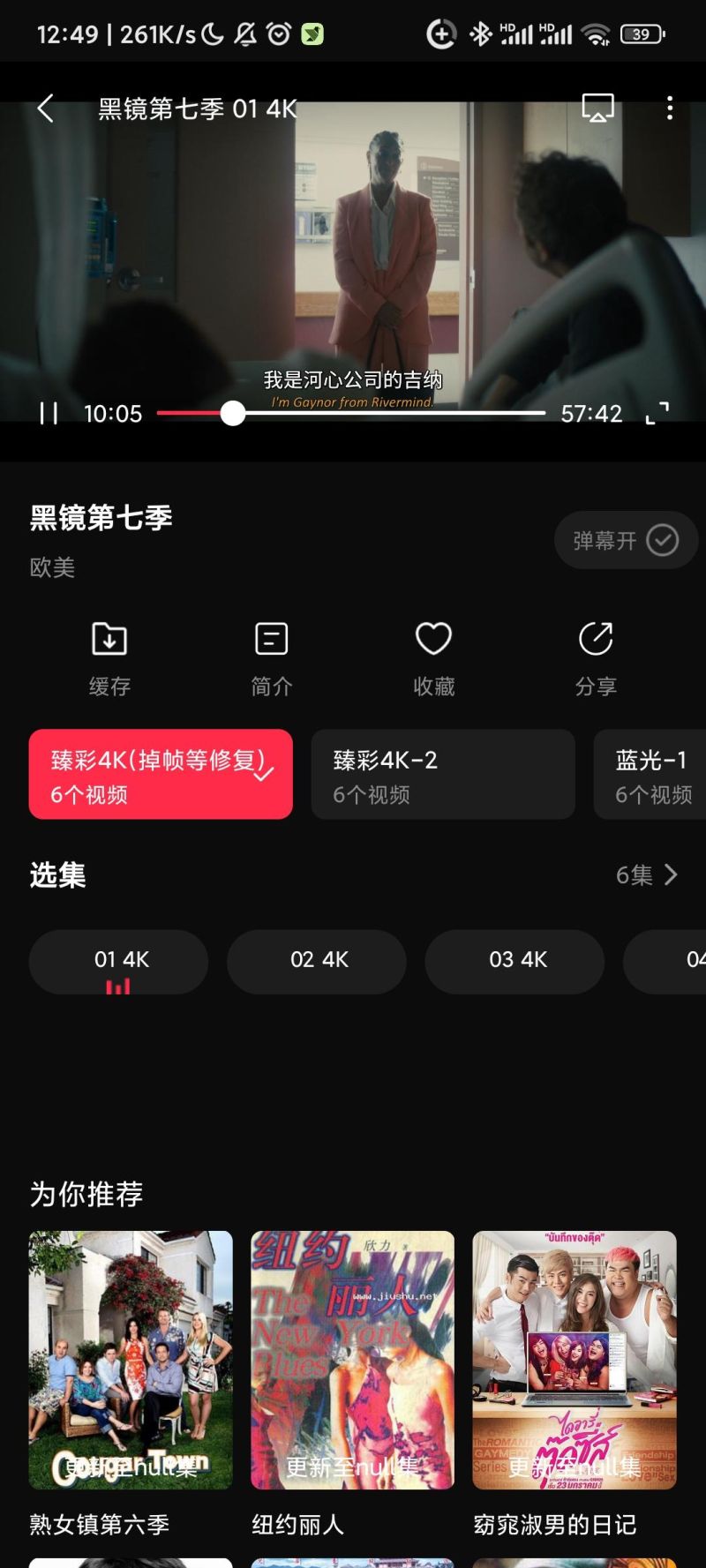Viewport: 706px width, 1568px height.
Task: Select the 臻彩4K(掉帧等修复) source
Action: pyautogui.click(x=161, y=774)
